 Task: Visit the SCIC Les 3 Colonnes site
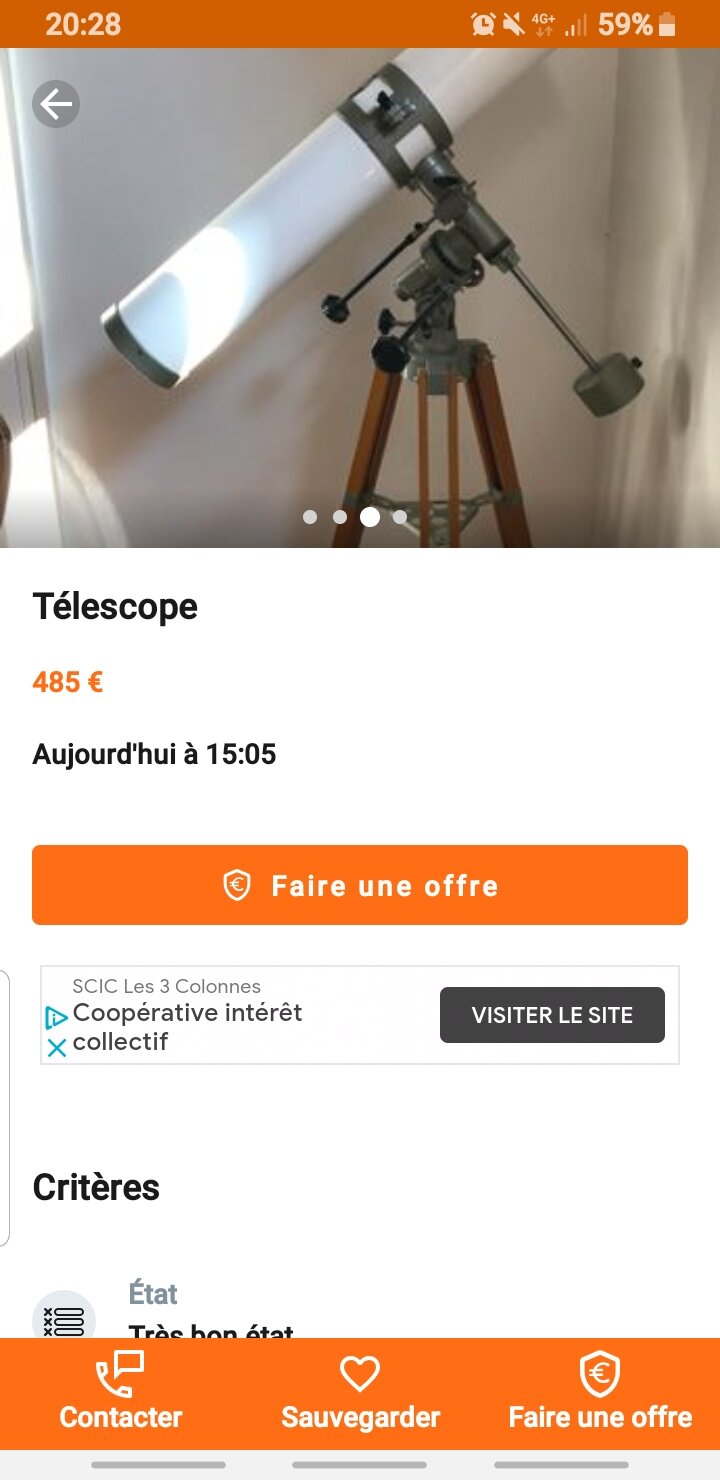coord(552,1015)
